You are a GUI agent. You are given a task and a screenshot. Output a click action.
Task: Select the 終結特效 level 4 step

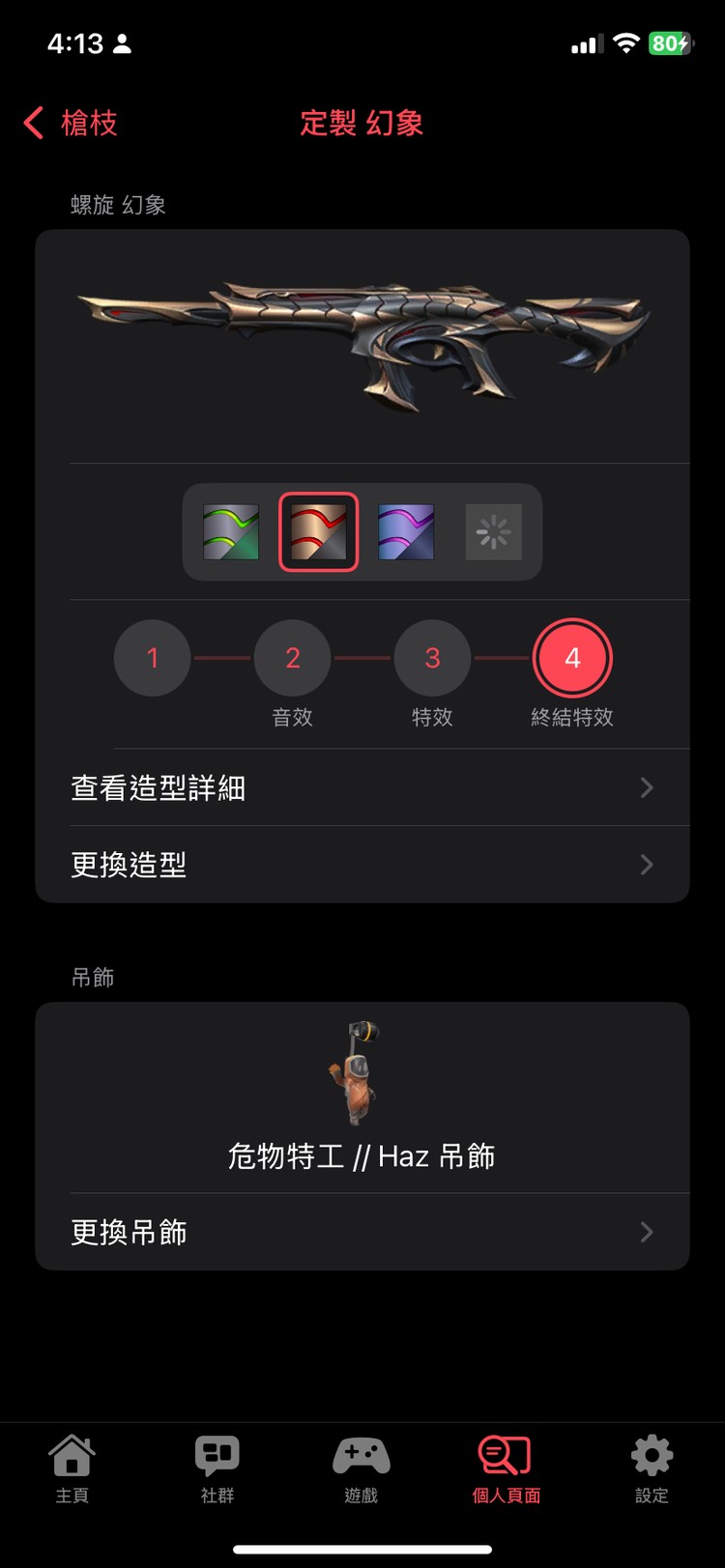point(572,658)
